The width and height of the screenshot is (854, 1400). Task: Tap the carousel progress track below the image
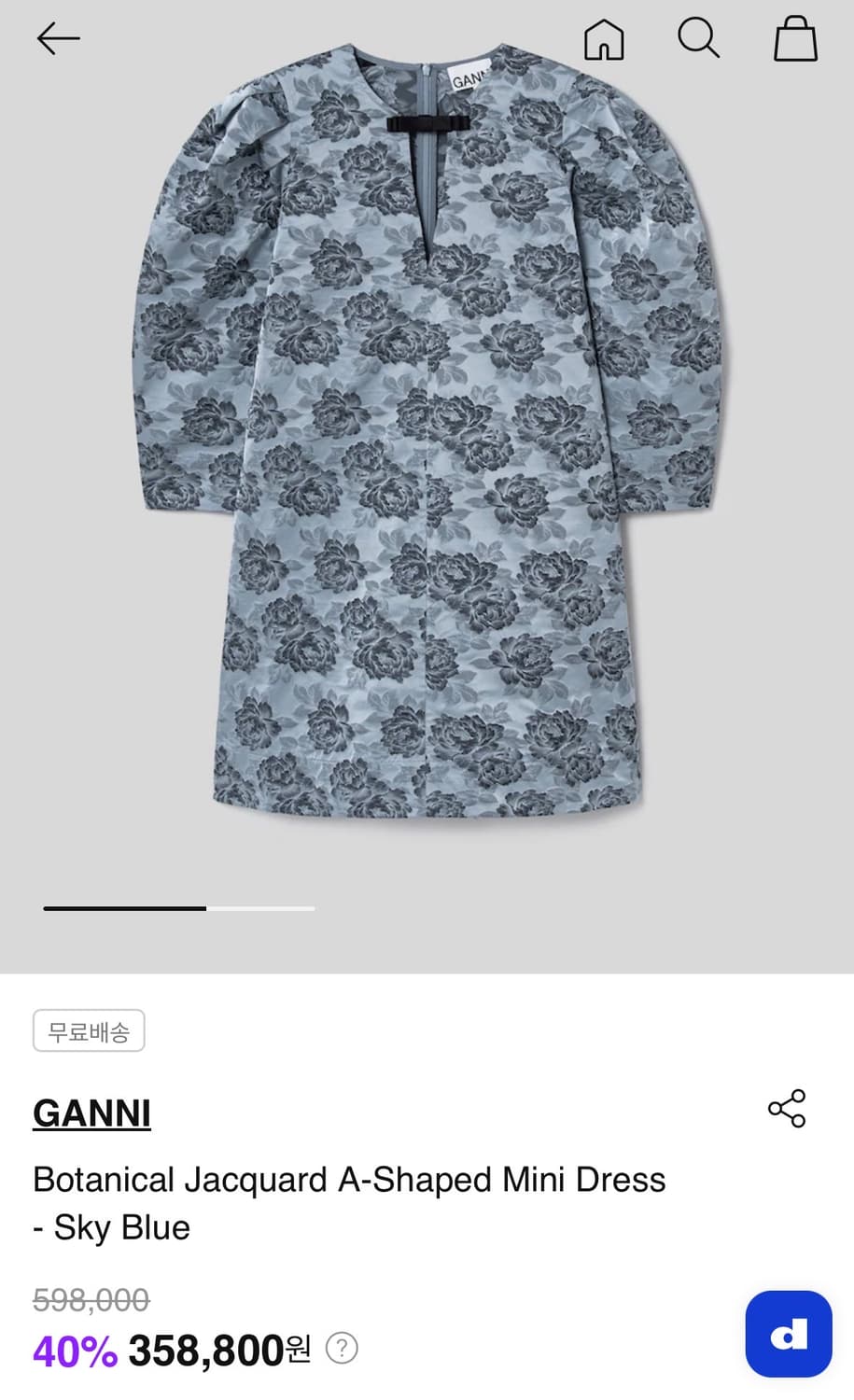(177, 908)
